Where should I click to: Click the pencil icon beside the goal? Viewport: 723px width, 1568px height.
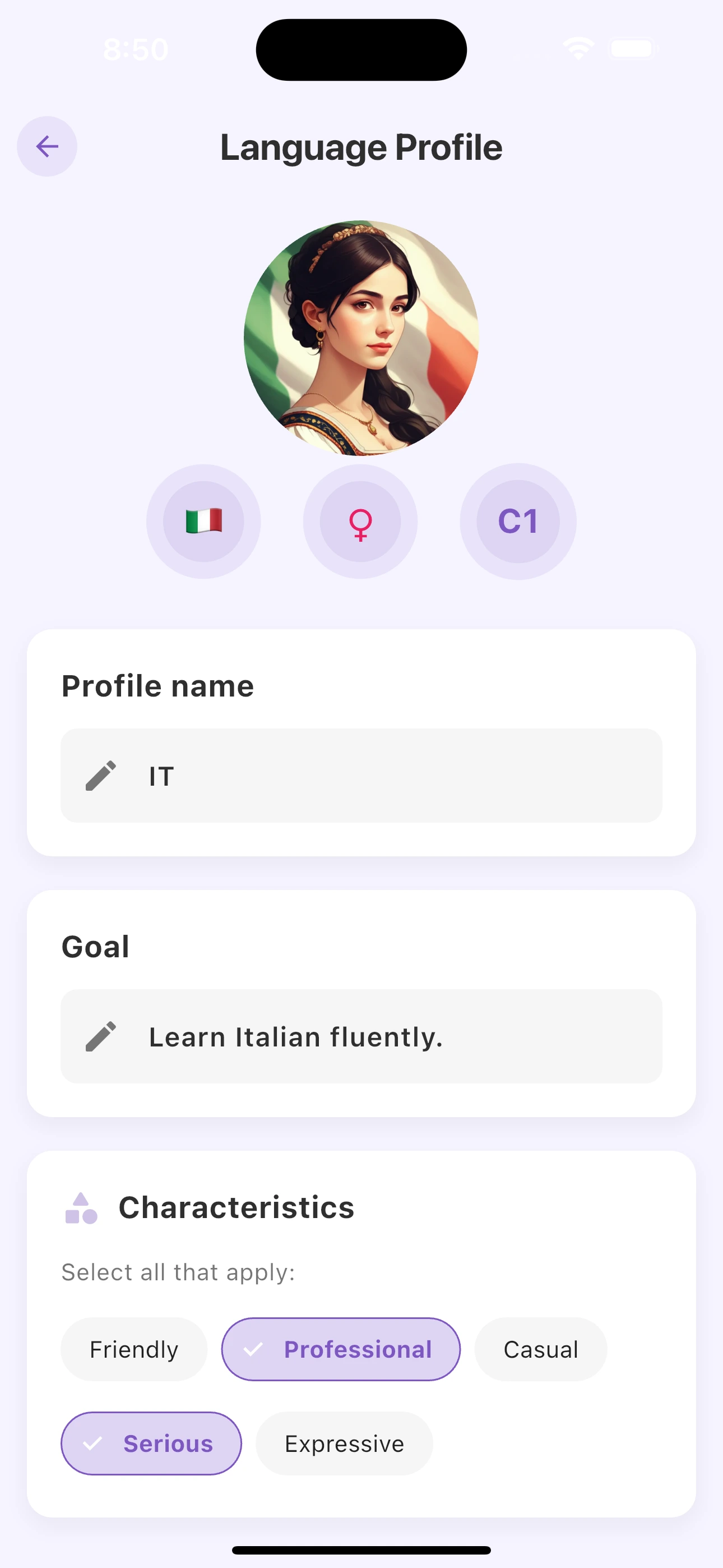pyautogui.click(x=101, y=1036)
